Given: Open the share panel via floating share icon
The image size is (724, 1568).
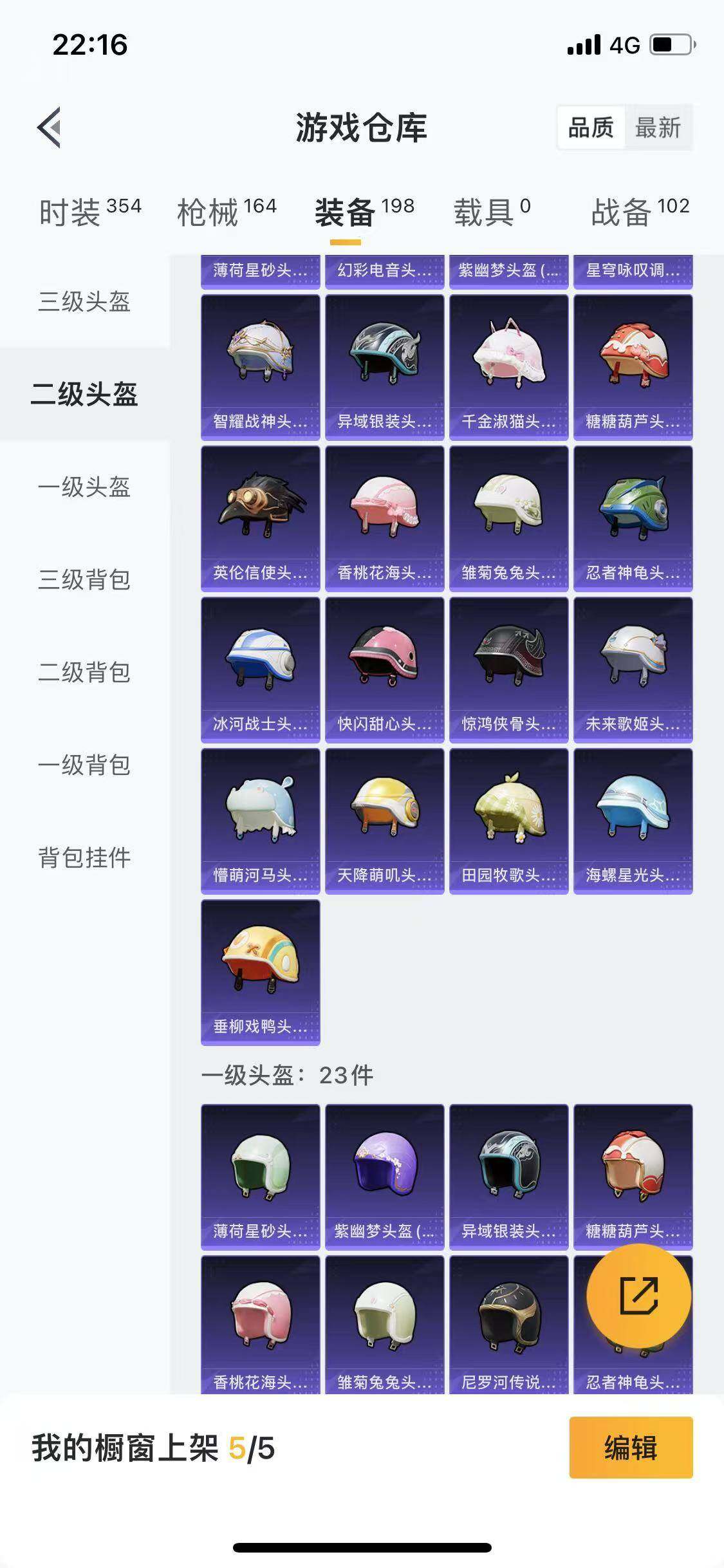Looking at the screenshot, I should [638, 1295].
